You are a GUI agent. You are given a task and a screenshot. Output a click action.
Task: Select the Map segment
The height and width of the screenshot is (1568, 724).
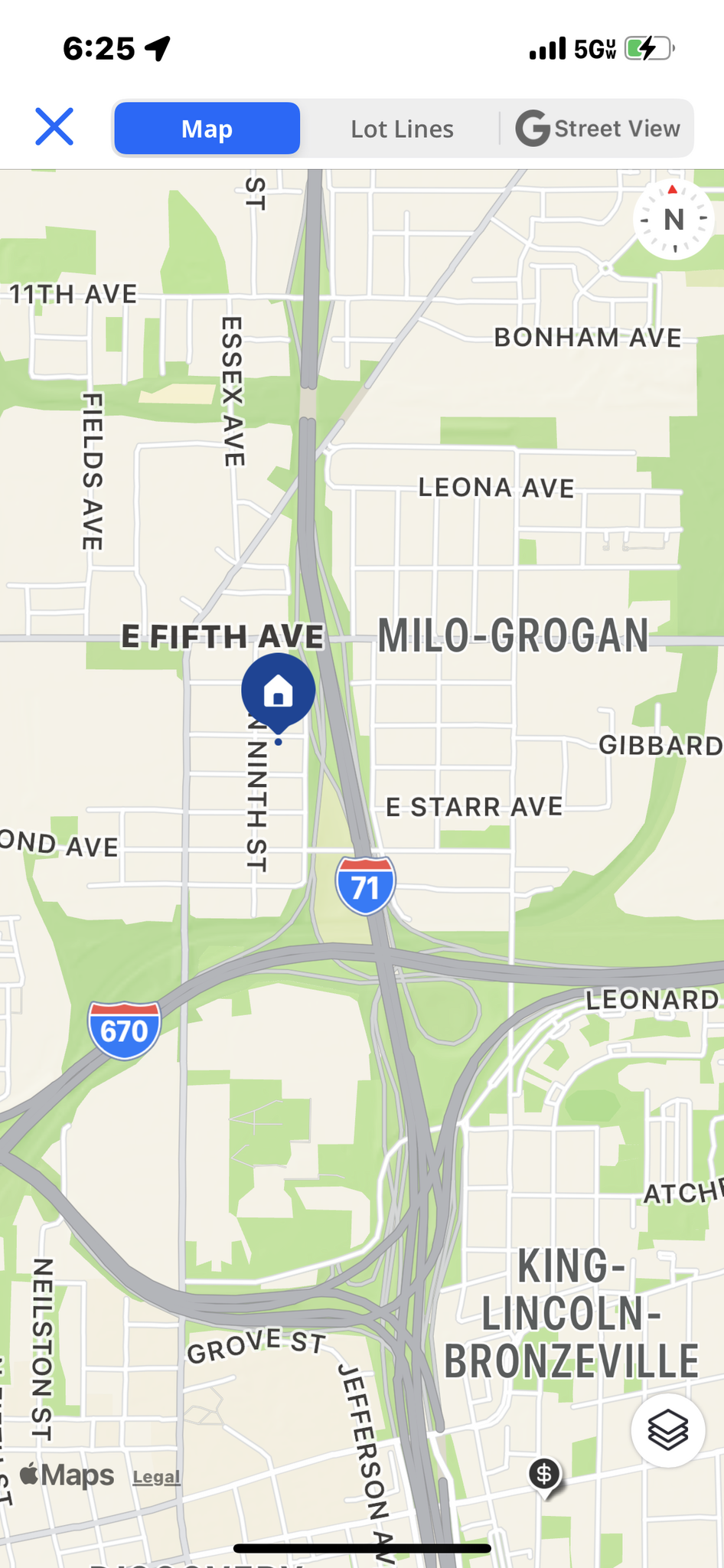(207, 129)
